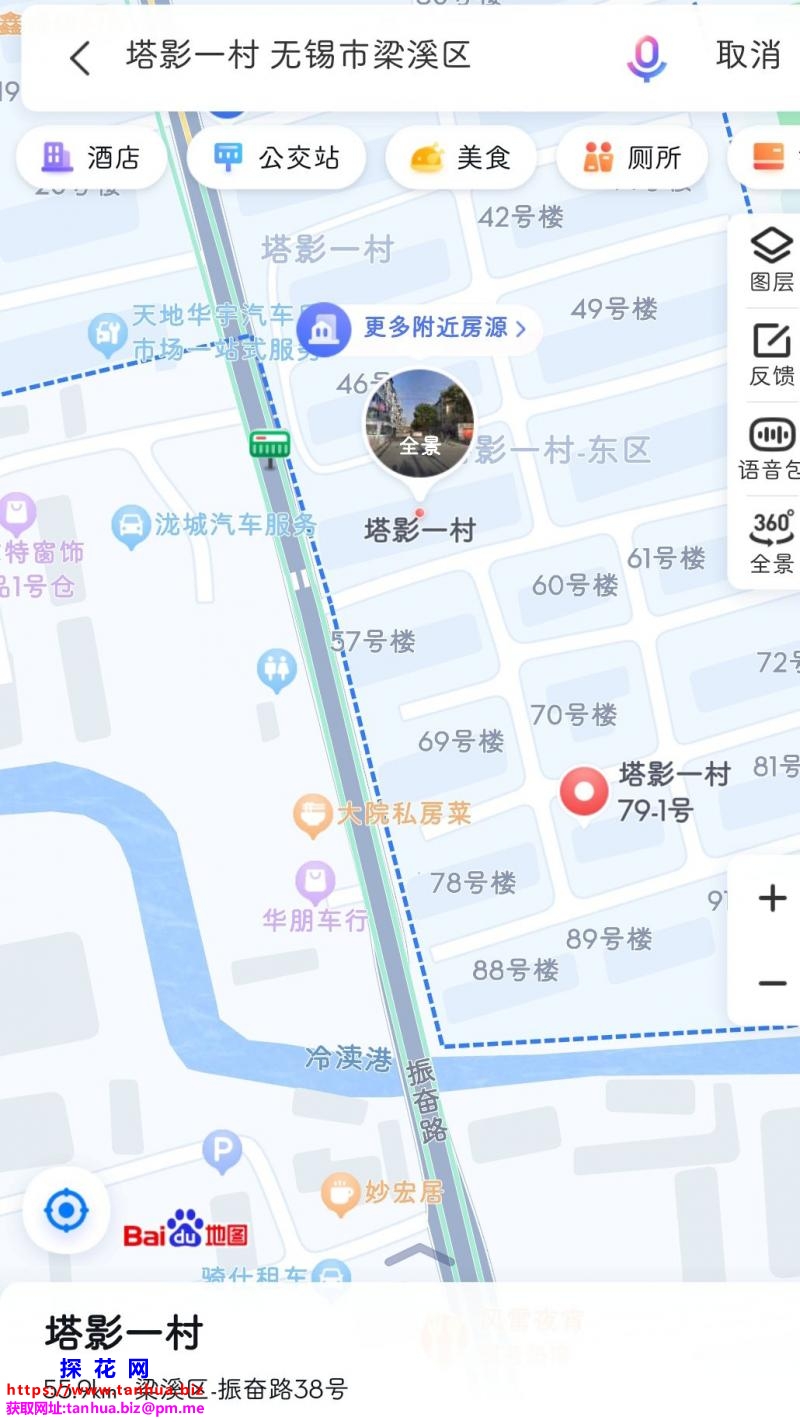
Task: Tap the 大院私房菜 restaurant marker
Action: (313, 814)
